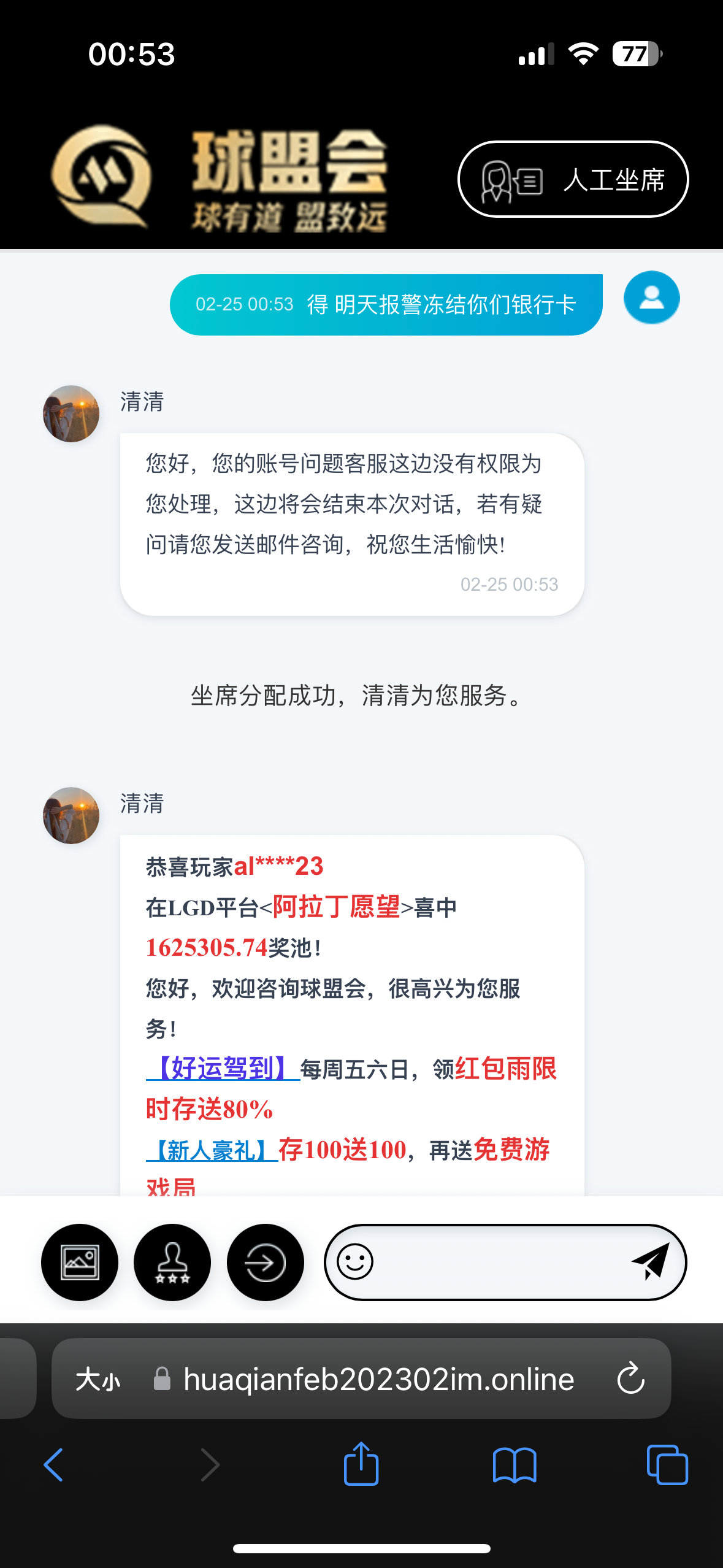
Task: Tap the huaqianfeb202302im.online address bar
Action: (x=378, y=1380)
